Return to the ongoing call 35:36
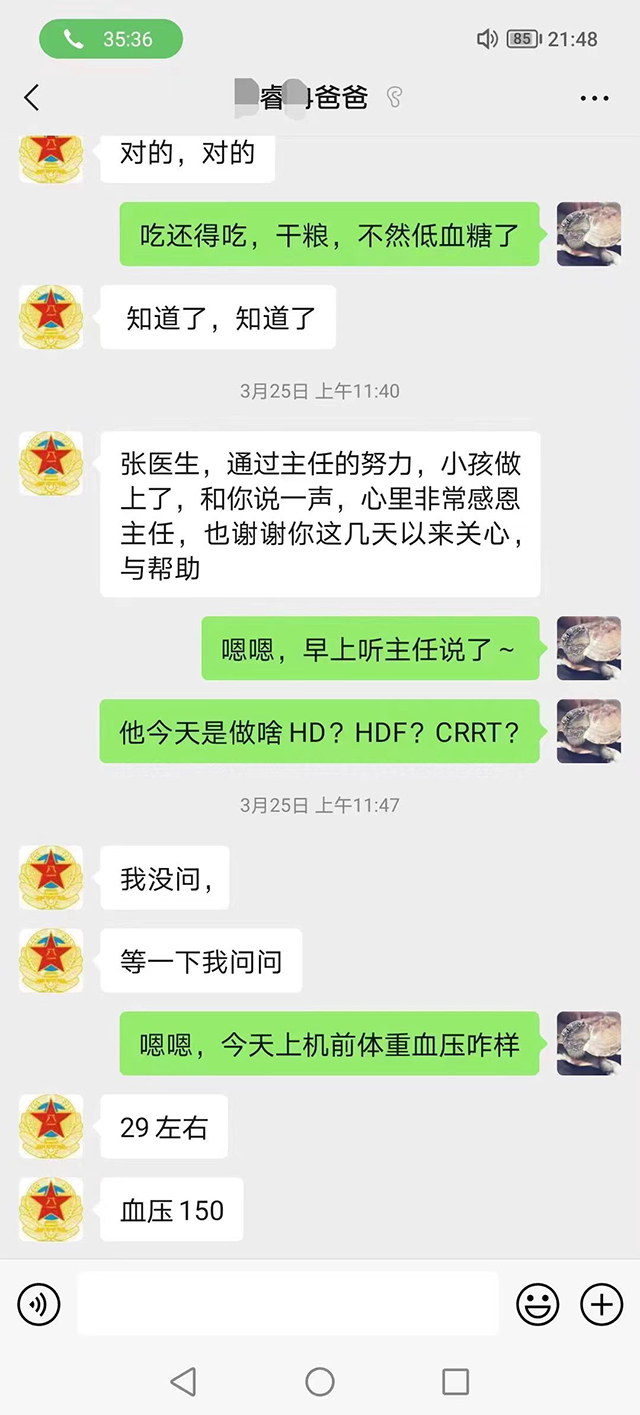This screenshot has width=640, height=1415. 111,40
